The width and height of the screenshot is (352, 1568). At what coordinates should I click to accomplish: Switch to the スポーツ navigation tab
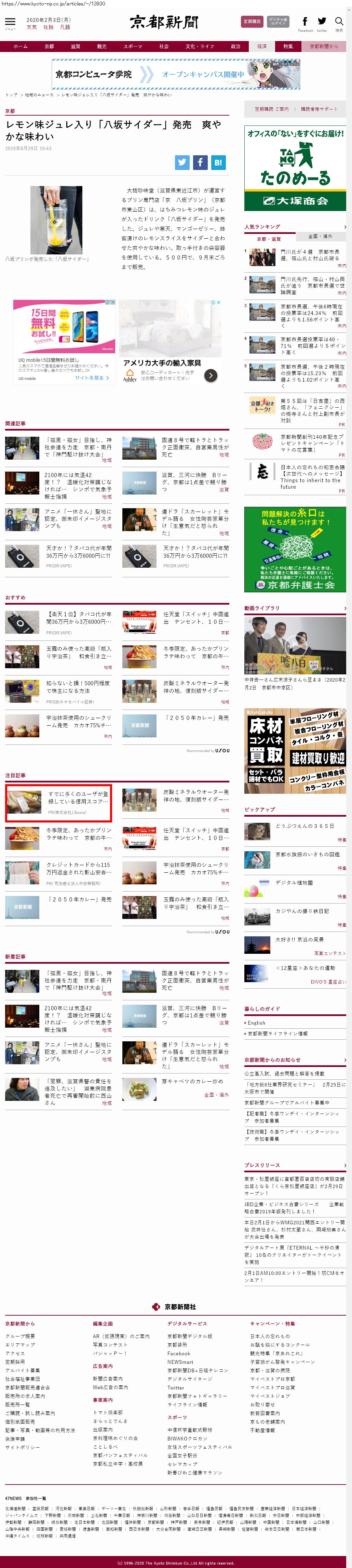tap(133, 46)
